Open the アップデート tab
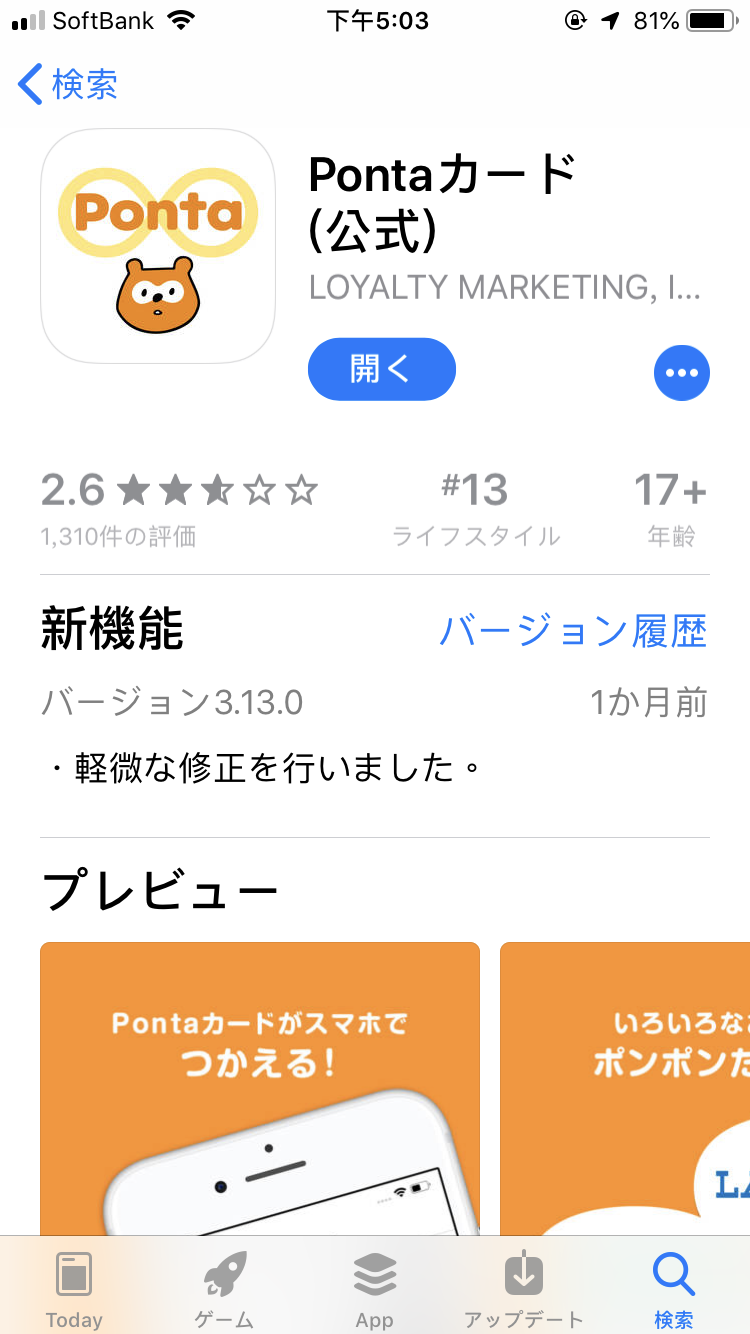Screen dimensions: 750x1334 (x=523, y=1289)
